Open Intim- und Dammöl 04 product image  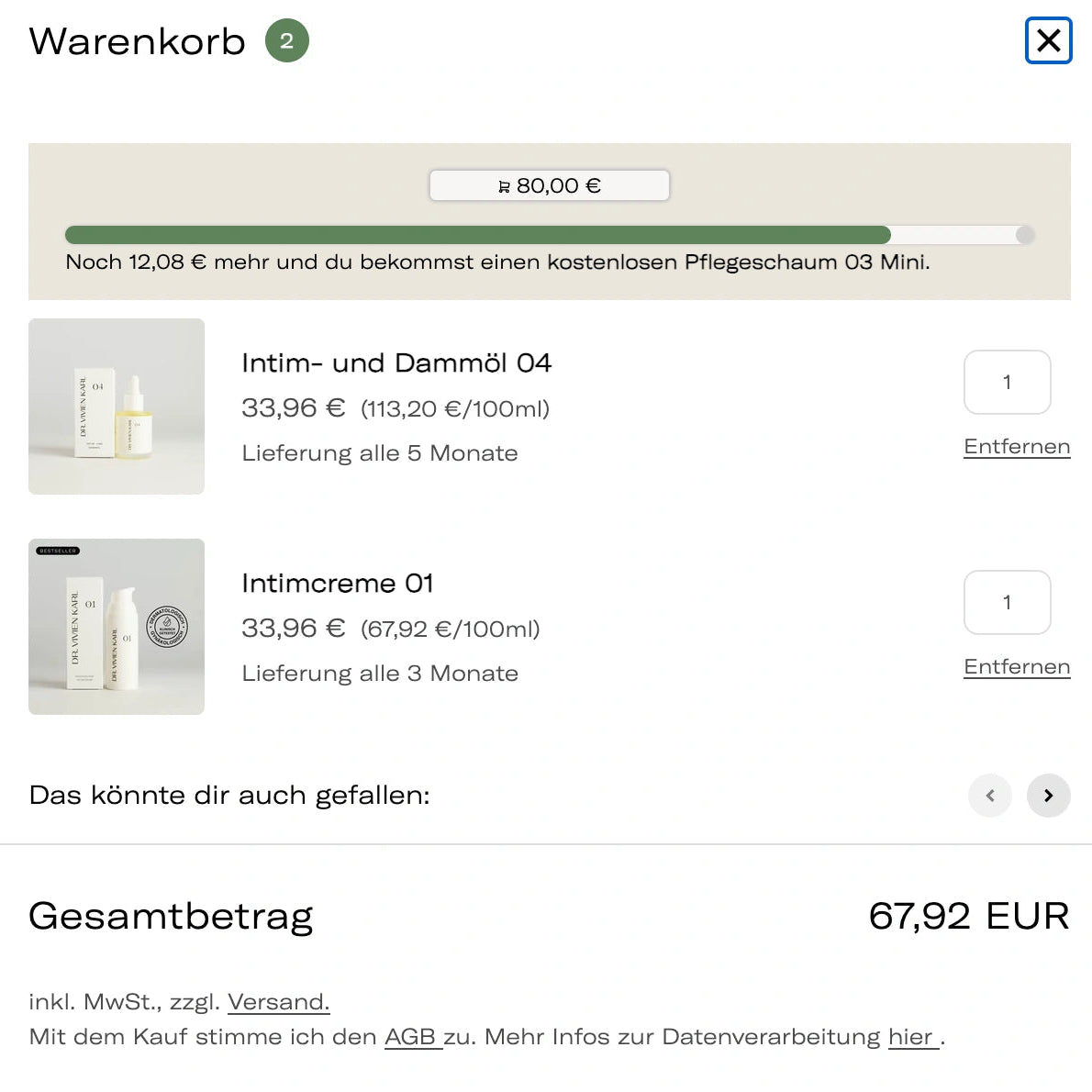tap(117, 407)
